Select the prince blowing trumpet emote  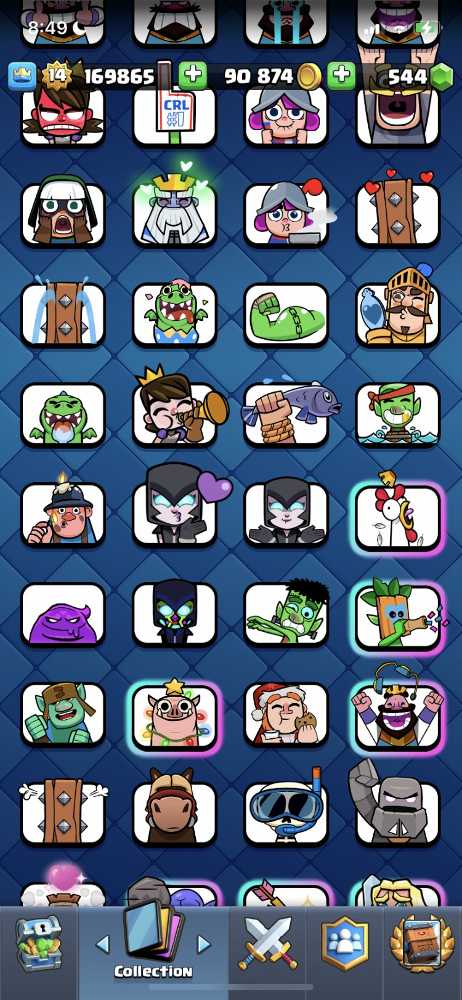coord(179,409)
